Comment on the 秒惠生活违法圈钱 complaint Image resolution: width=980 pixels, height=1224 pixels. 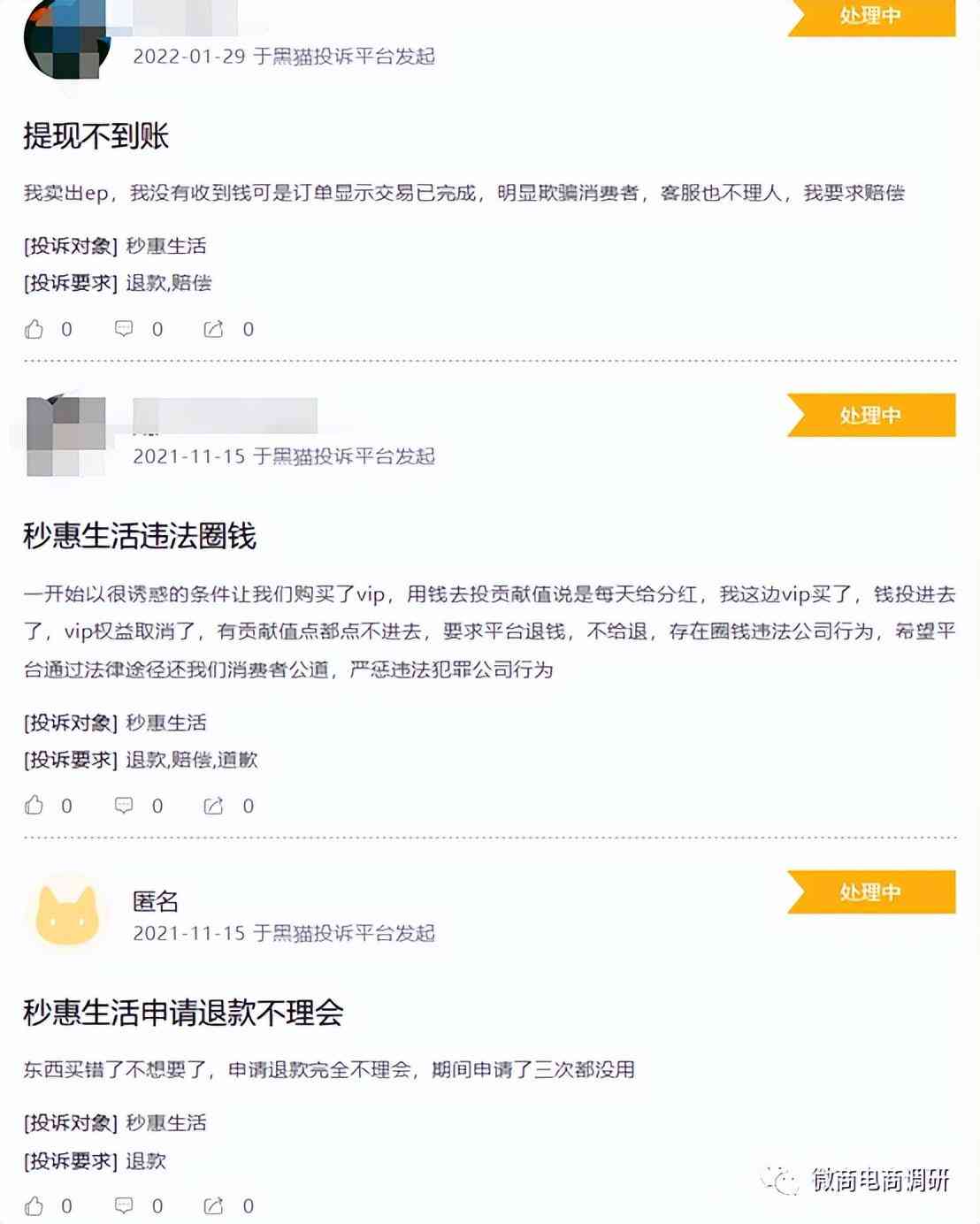(x=124, y=806)
